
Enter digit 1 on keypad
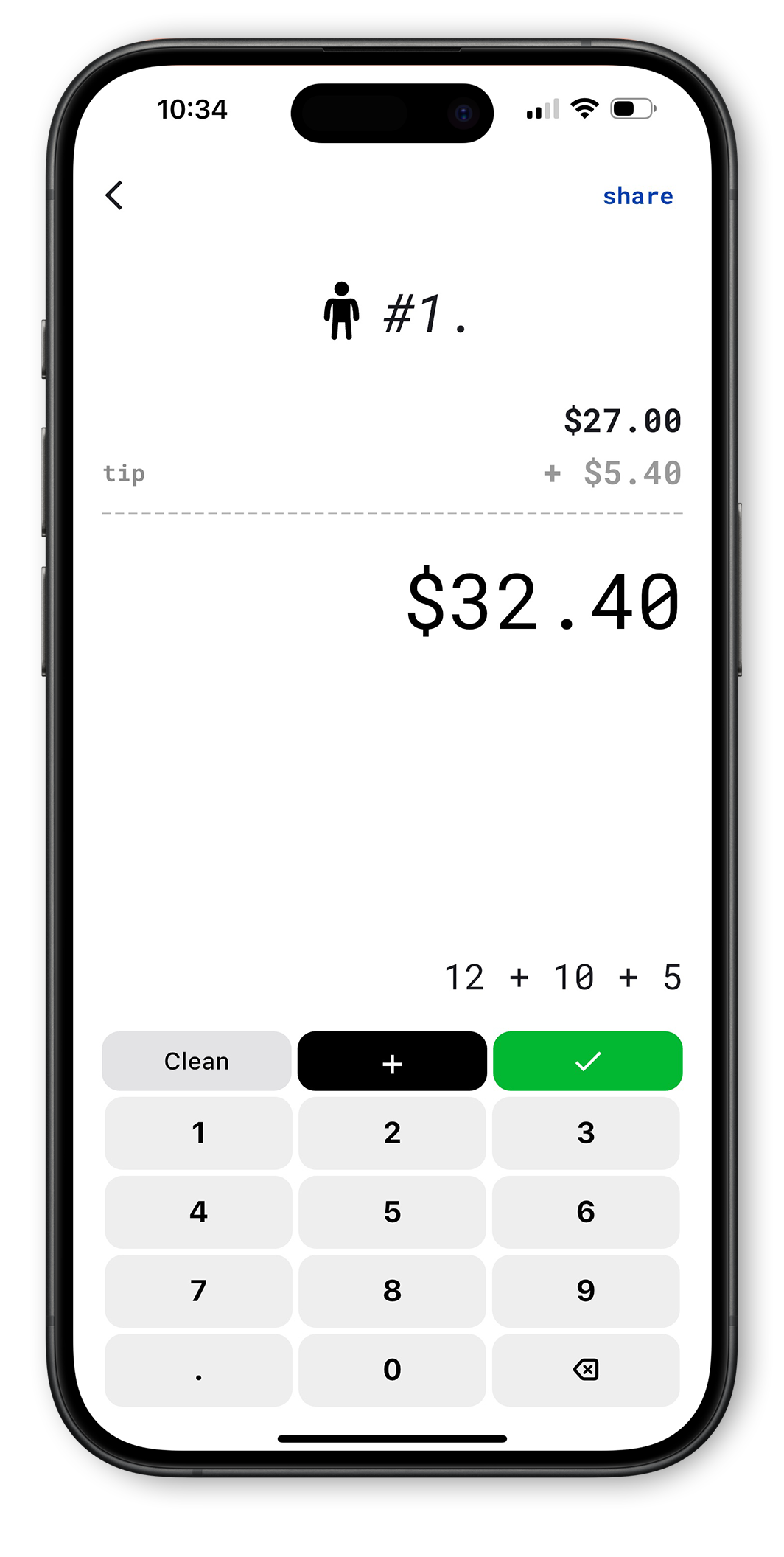pos(198,1132)
